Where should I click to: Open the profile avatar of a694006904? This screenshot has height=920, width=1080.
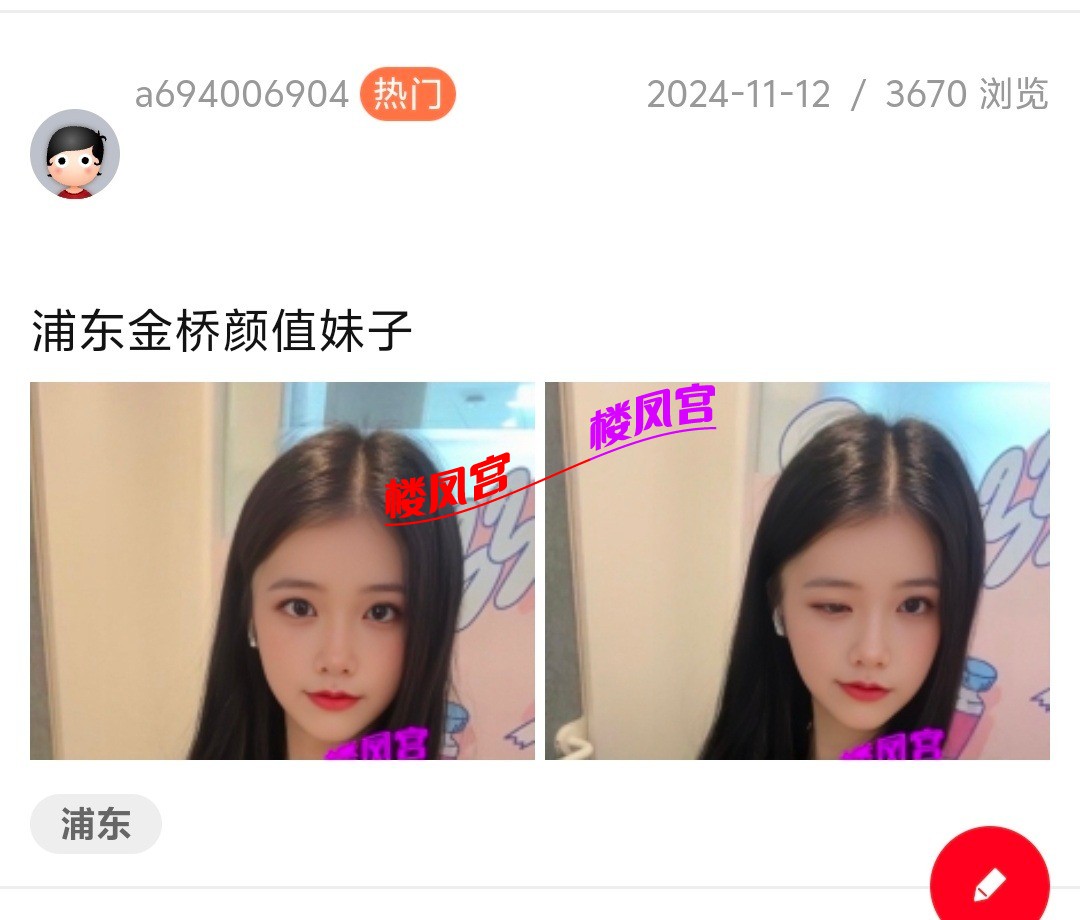(75, 154)
